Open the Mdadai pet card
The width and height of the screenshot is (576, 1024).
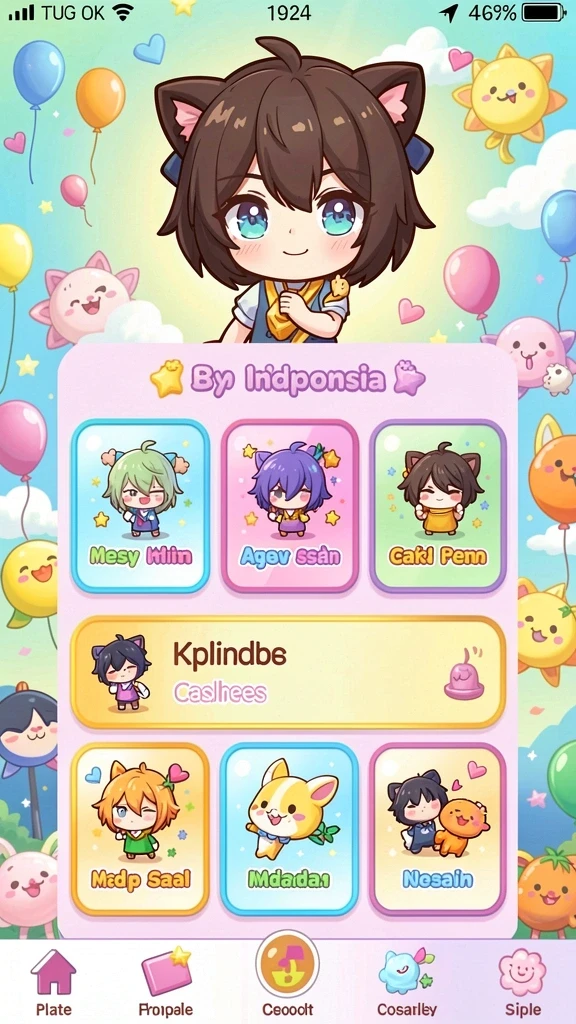289,829
